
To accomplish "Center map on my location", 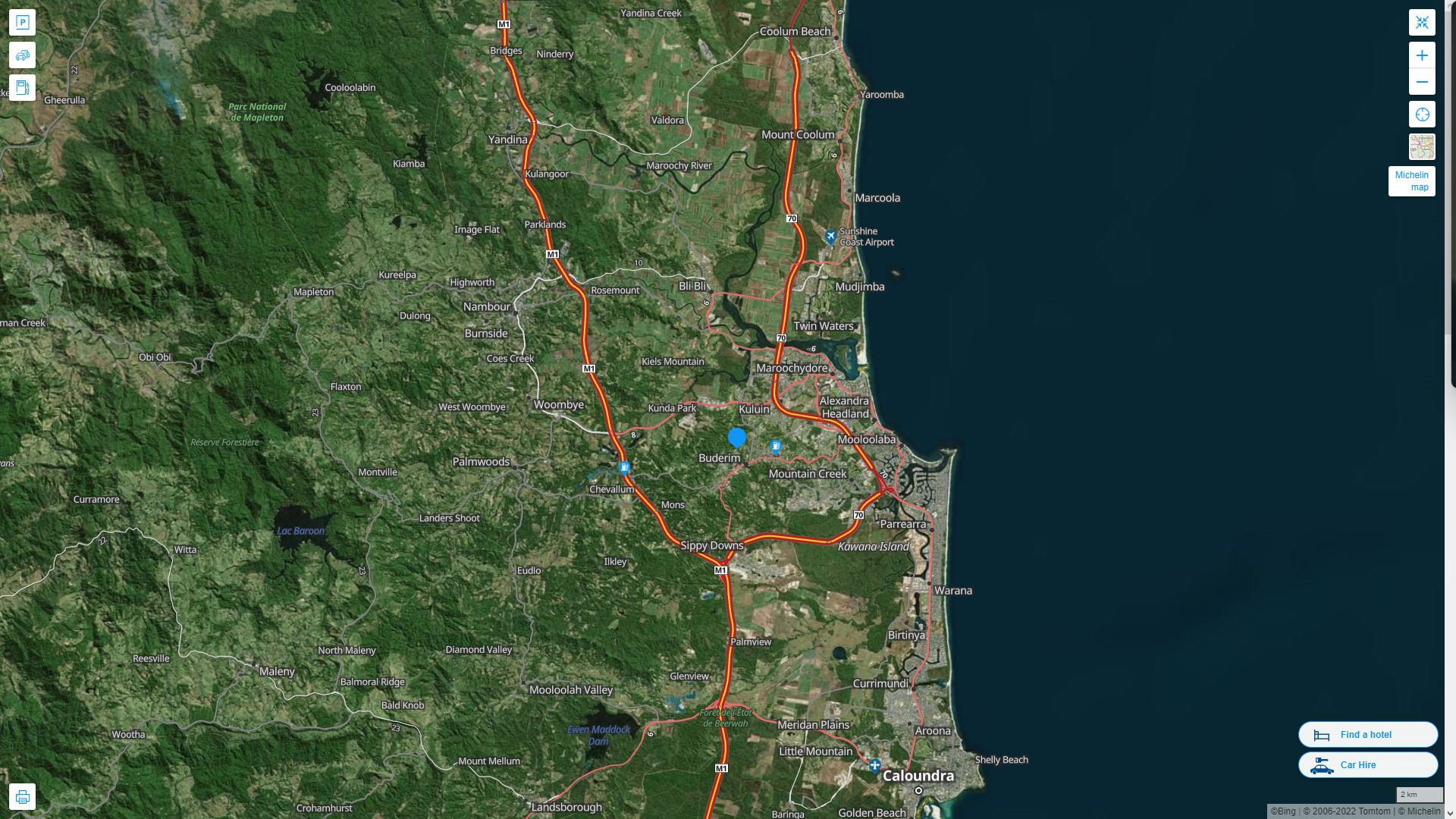I will [1422, 115].
